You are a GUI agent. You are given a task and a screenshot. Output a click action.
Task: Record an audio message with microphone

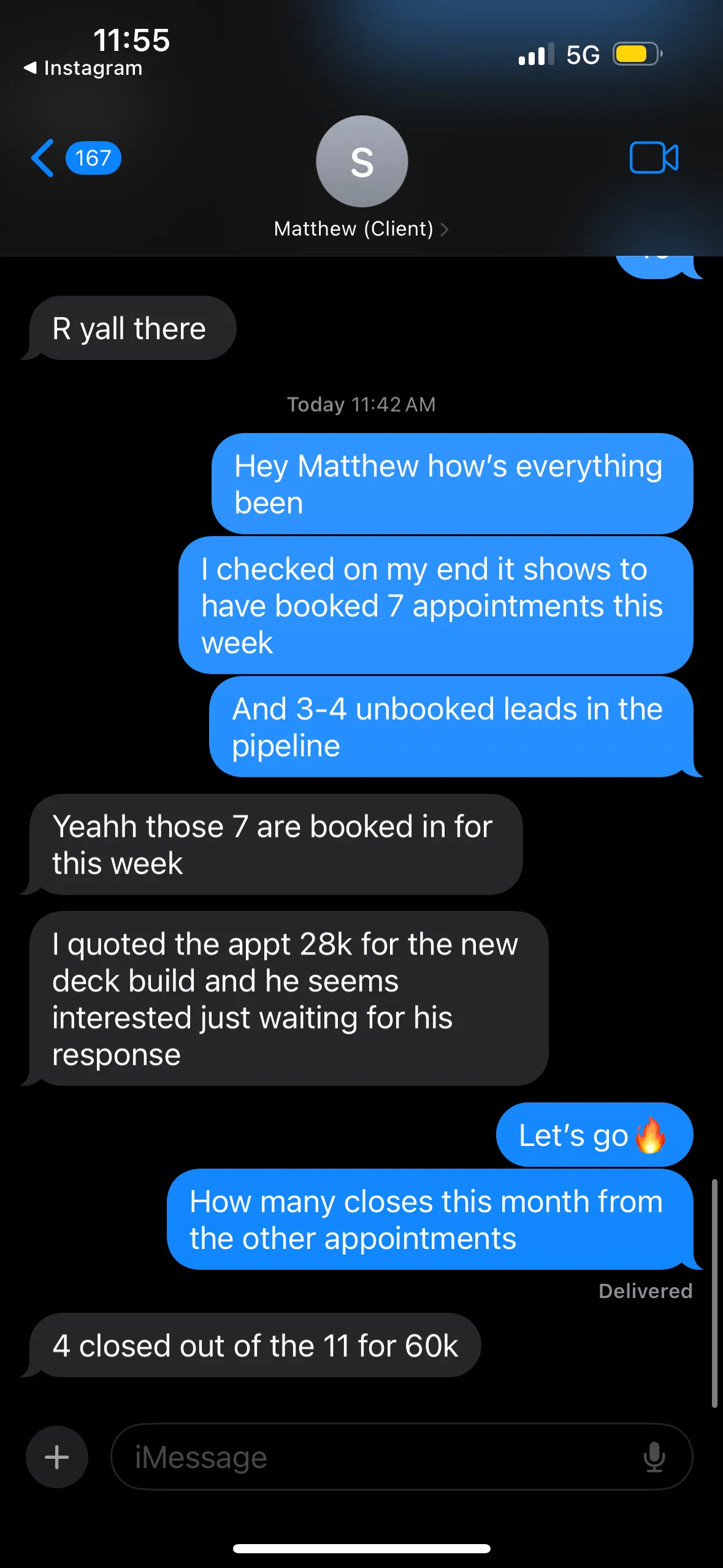click(654, 1457)
